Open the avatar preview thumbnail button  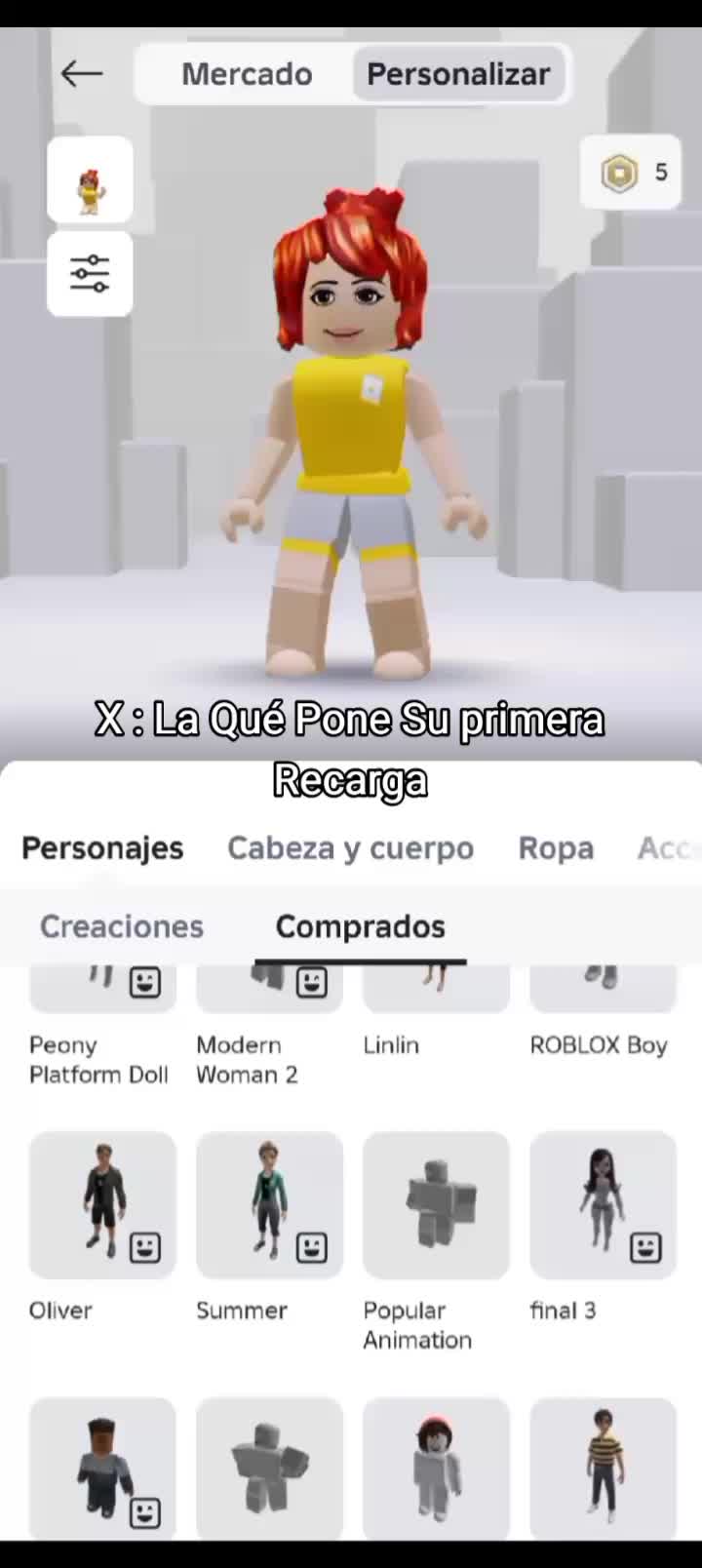90,180
